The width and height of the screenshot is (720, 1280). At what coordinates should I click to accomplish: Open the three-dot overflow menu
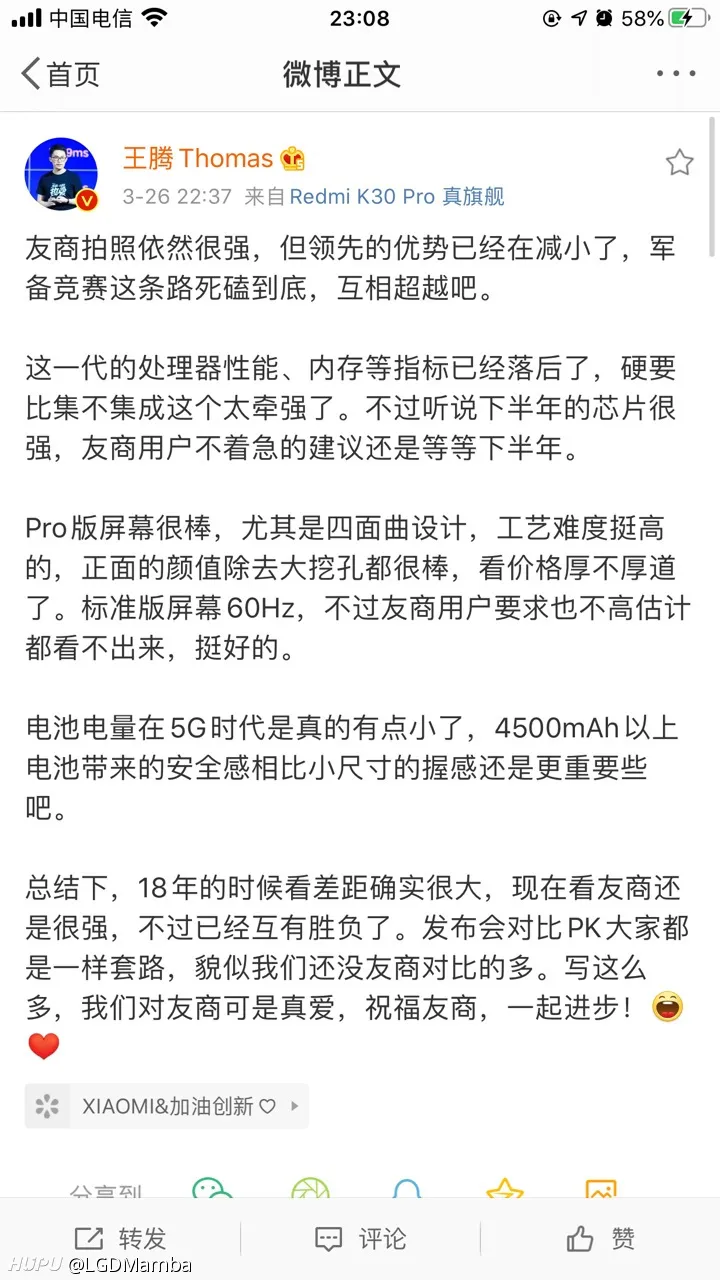[x=675, y=74]
